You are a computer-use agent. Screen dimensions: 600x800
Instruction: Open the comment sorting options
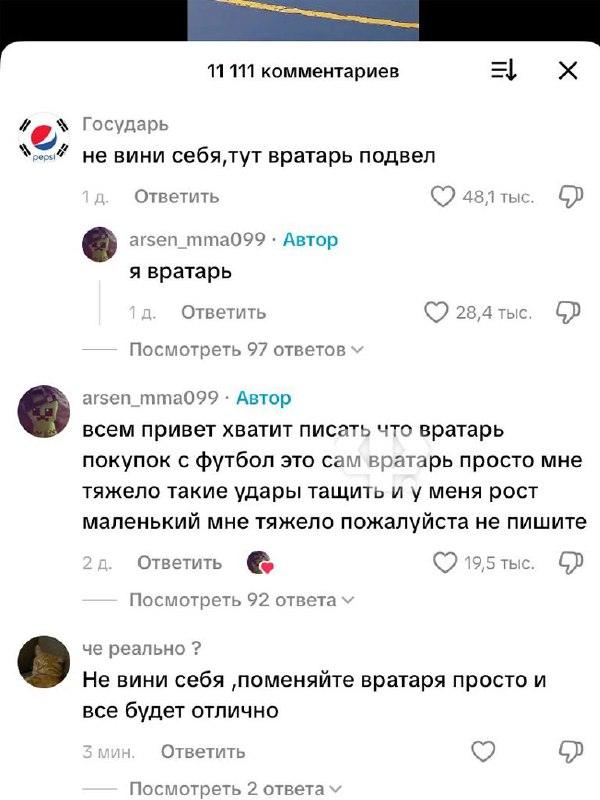503,70
